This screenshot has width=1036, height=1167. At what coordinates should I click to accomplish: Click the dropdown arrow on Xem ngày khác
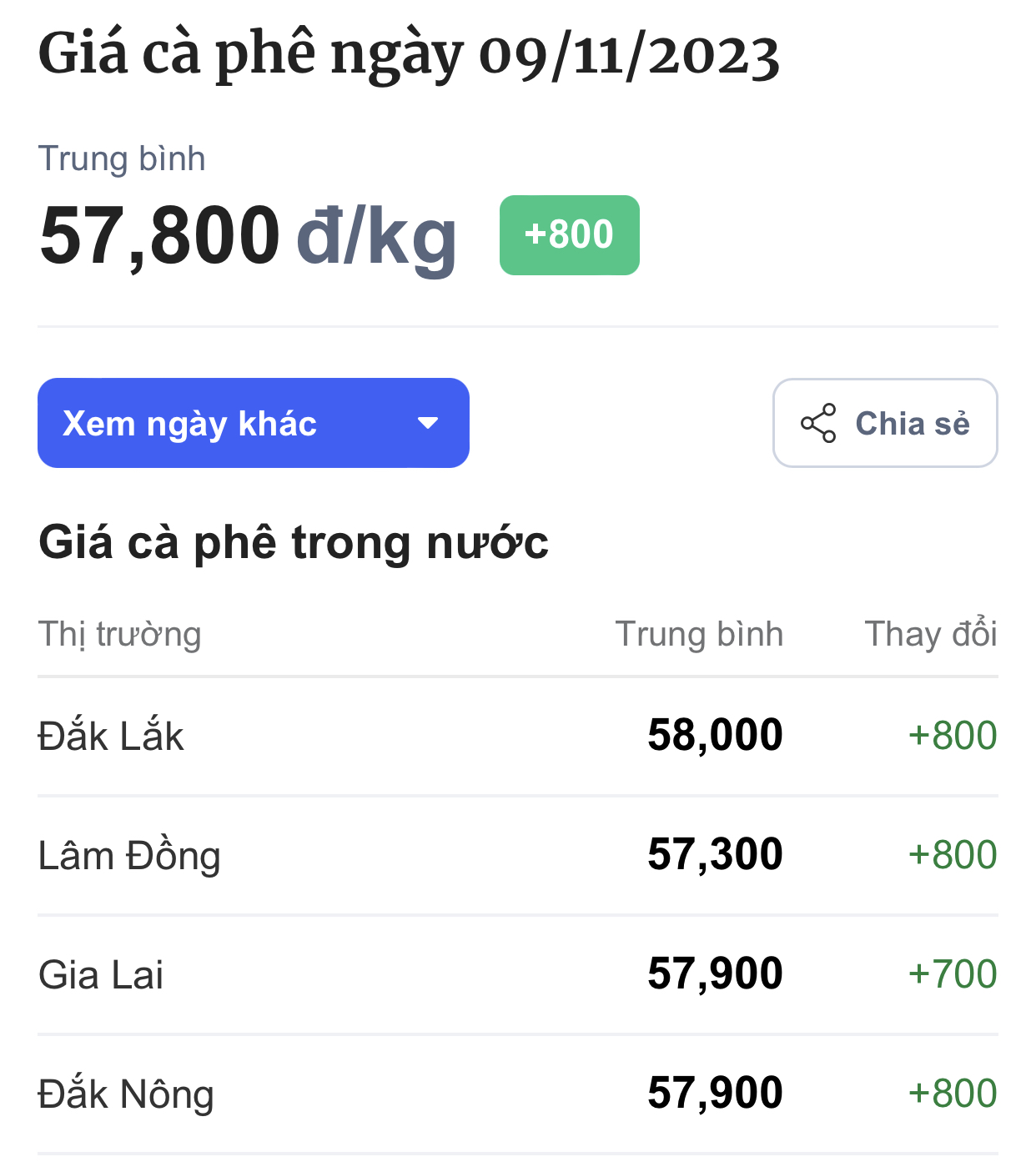pyautogui.click(x=428, y=423)
